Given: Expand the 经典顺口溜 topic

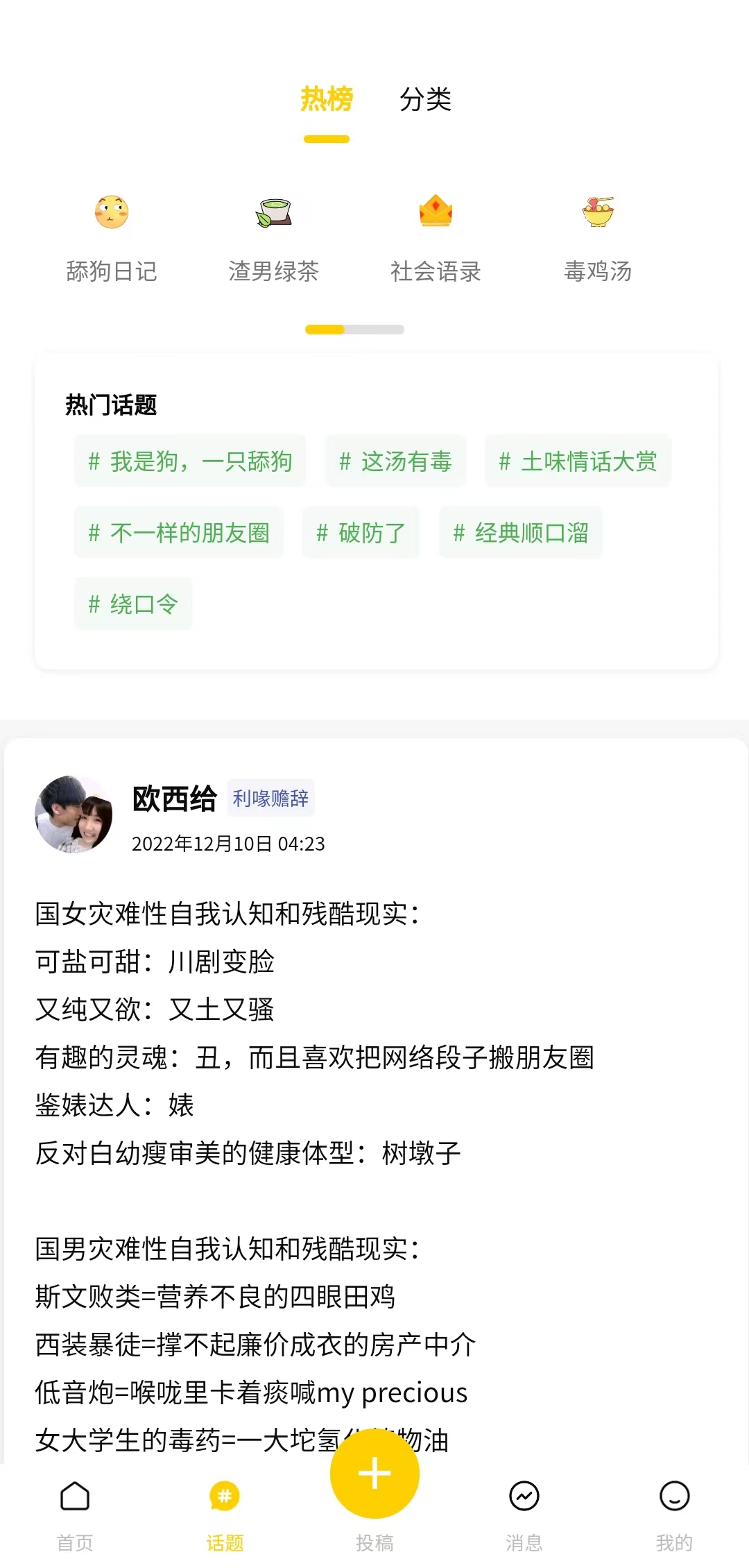Looking at the screenshot, I should tap(521, 533).
